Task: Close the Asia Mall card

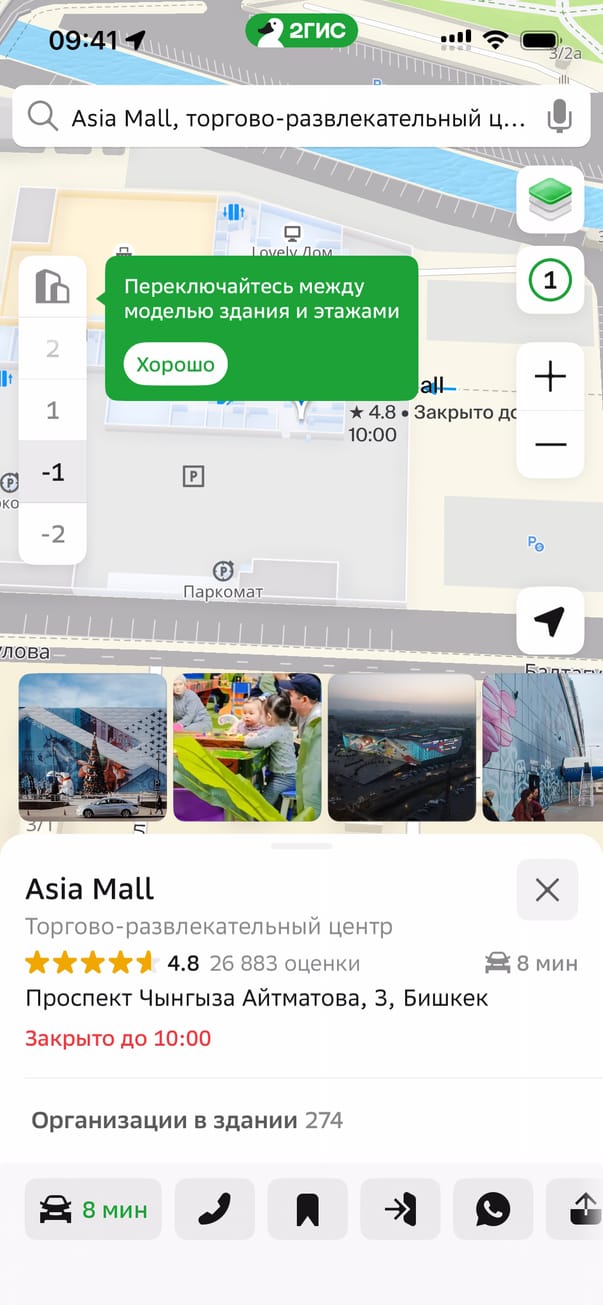Action: (547, 890)
